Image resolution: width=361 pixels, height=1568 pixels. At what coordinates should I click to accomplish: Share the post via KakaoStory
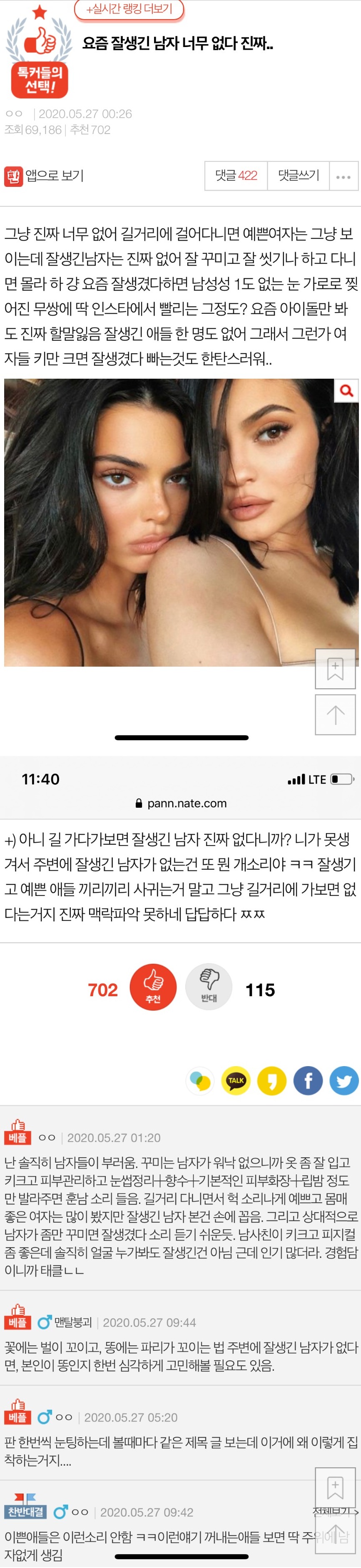(272, 1081)
